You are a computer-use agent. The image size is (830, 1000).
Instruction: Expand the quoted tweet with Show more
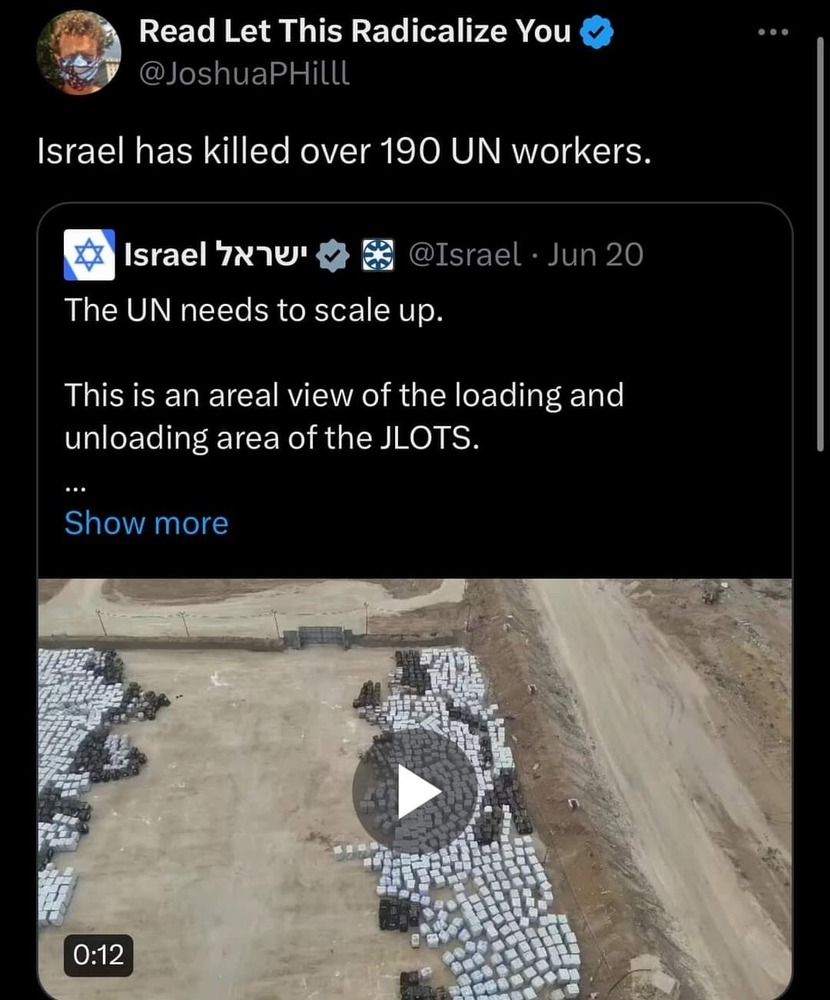pyautogui.click(x=146, y=523)
